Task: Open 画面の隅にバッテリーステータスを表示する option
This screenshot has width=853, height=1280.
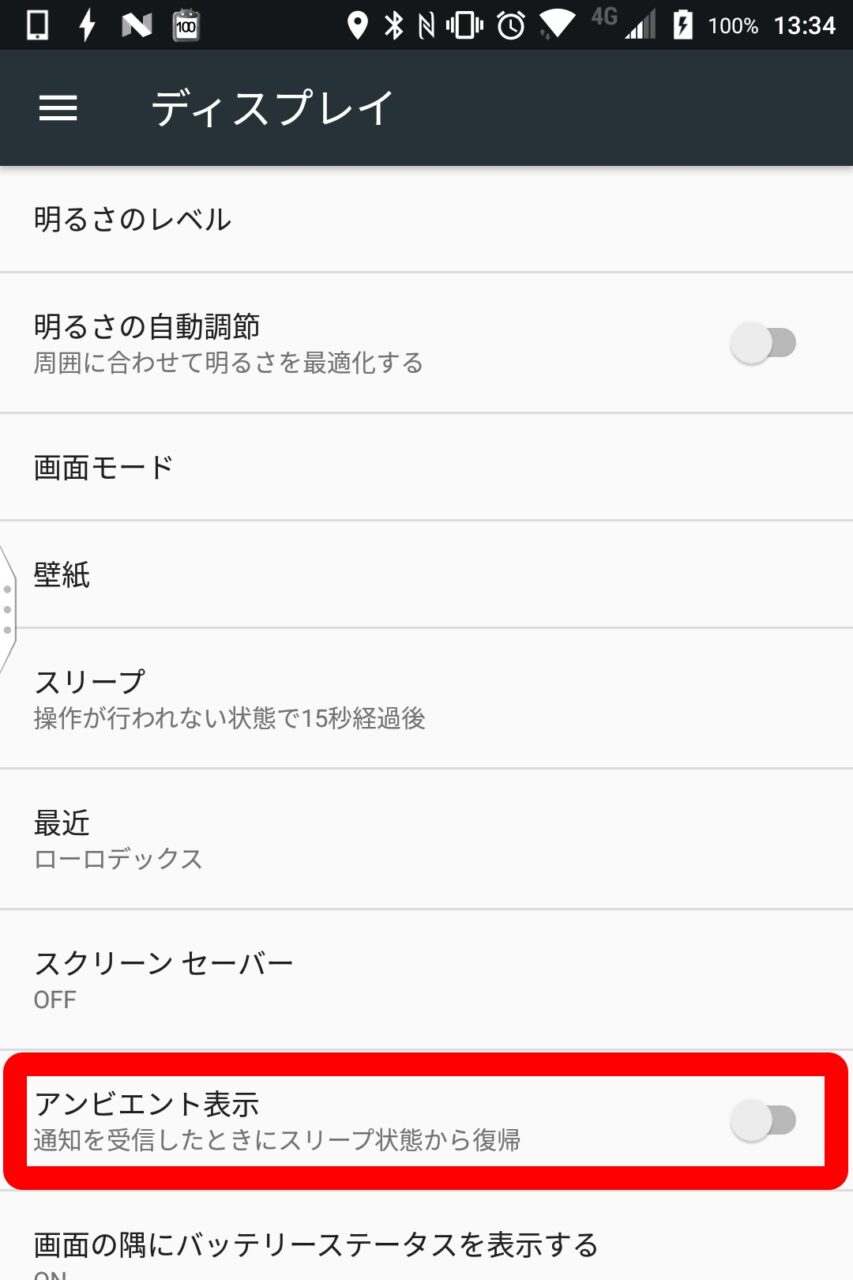Action: coord(316,1246)
